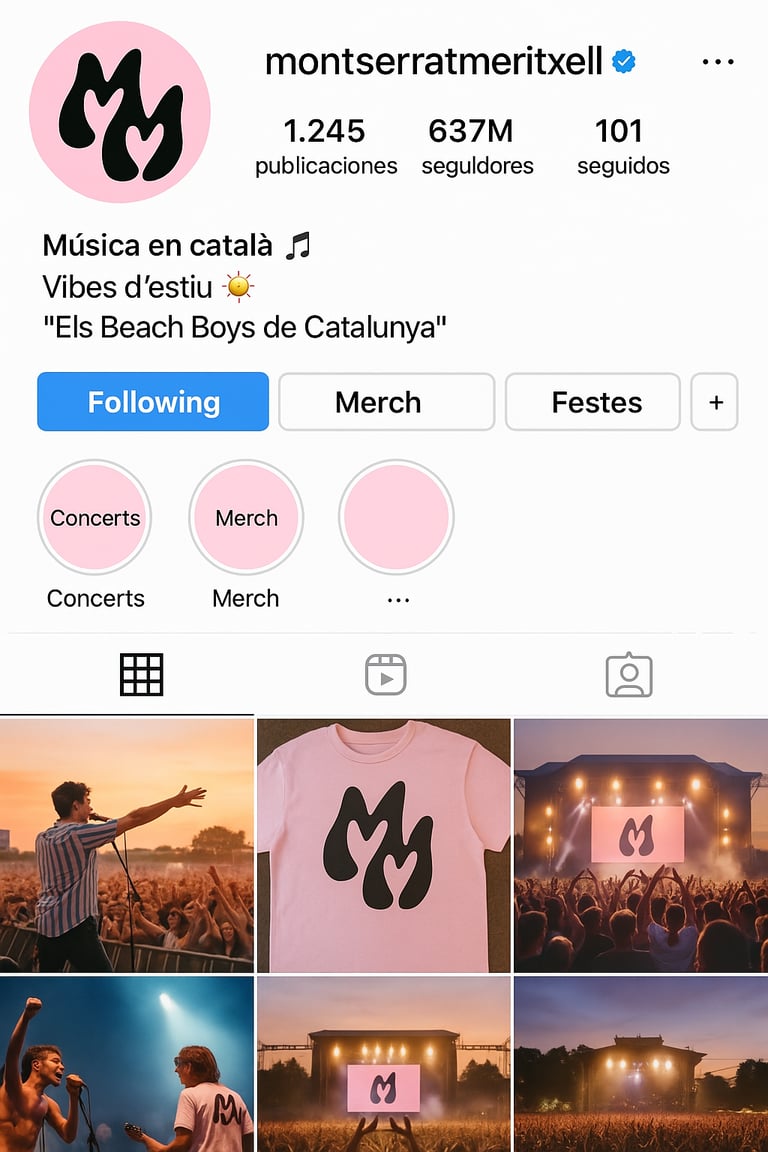768x1152 pixels.
Task: Open the third unnamed story highlight
Action: (397, 518)
